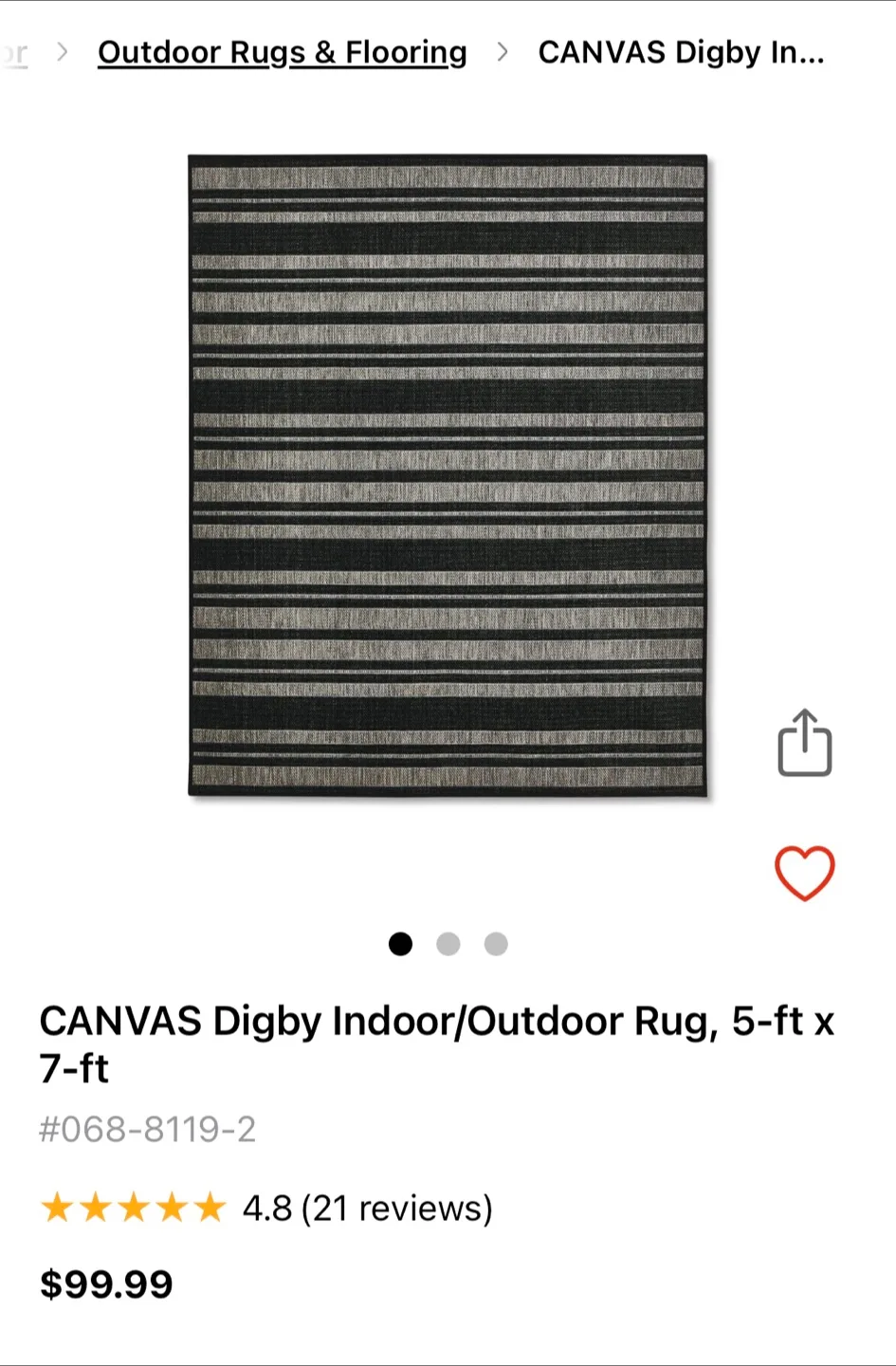Click the first star in the rating
The width and height of the screenshot is (896, 1366).
(x=55, y=1208)
